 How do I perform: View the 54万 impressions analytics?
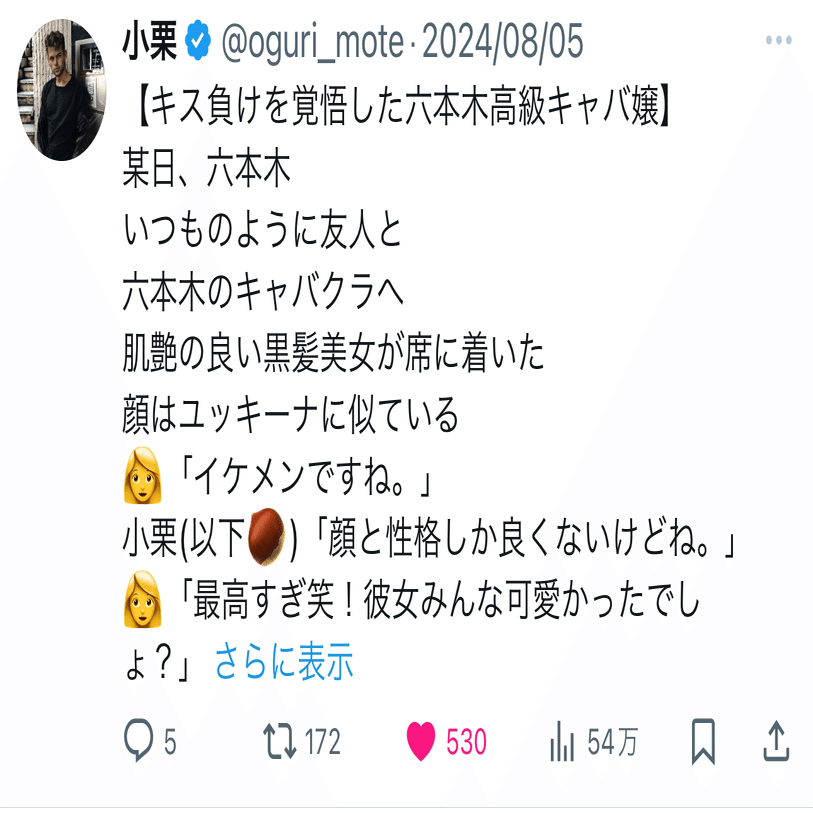tap(563, 742)
